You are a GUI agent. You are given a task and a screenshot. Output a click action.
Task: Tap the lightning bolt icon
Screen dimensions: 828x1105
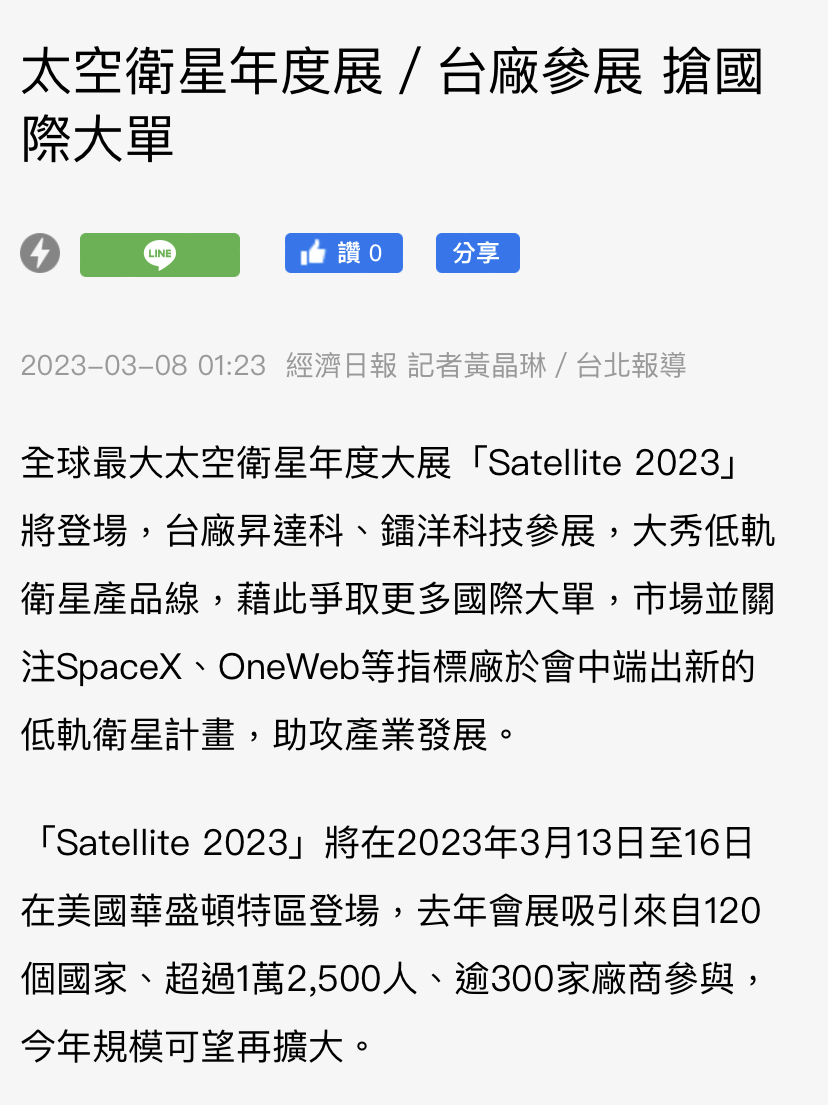(40, 254)
